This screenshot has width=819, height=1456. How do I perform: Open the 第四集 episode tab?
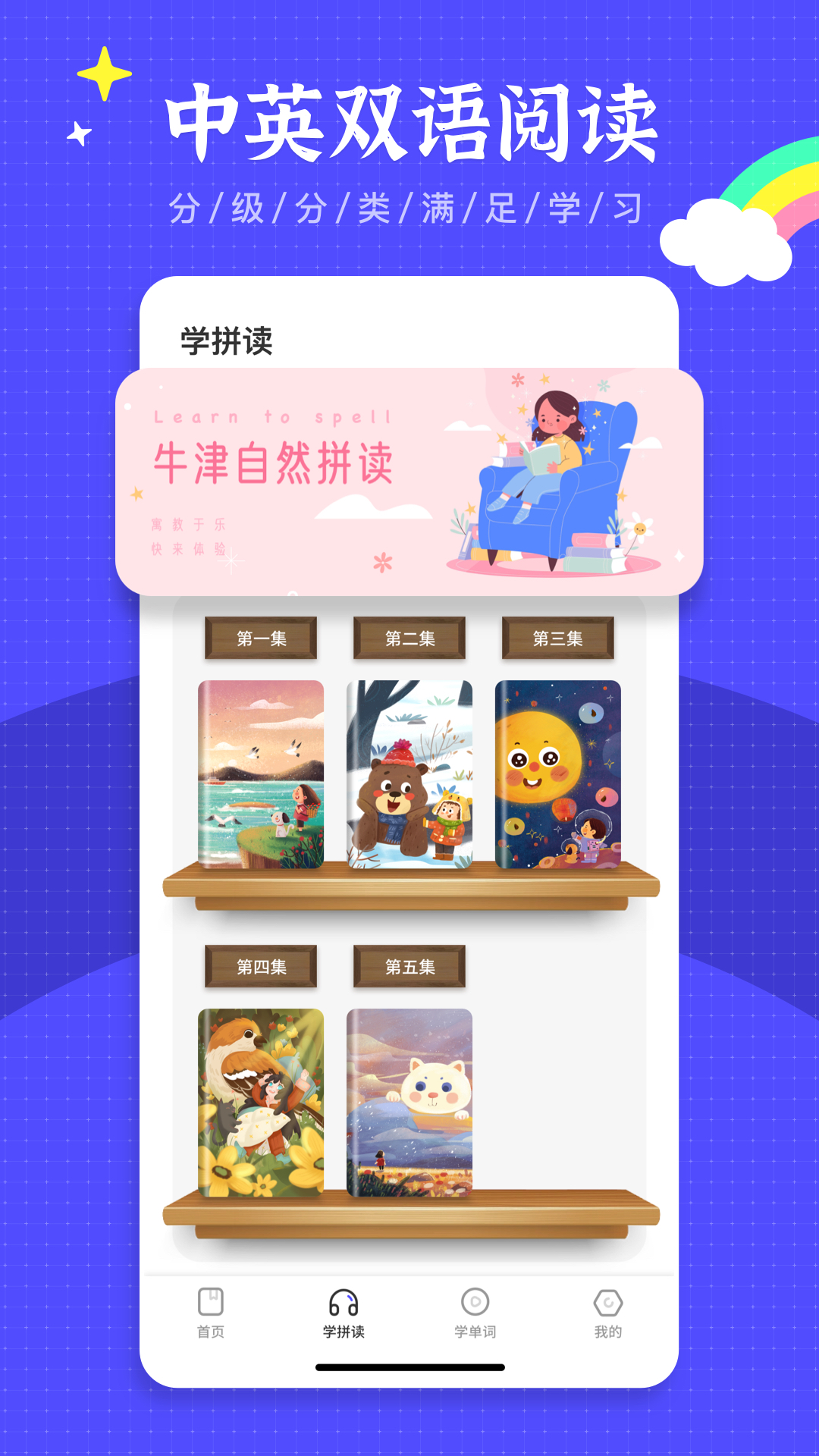(x=262, y=966)
